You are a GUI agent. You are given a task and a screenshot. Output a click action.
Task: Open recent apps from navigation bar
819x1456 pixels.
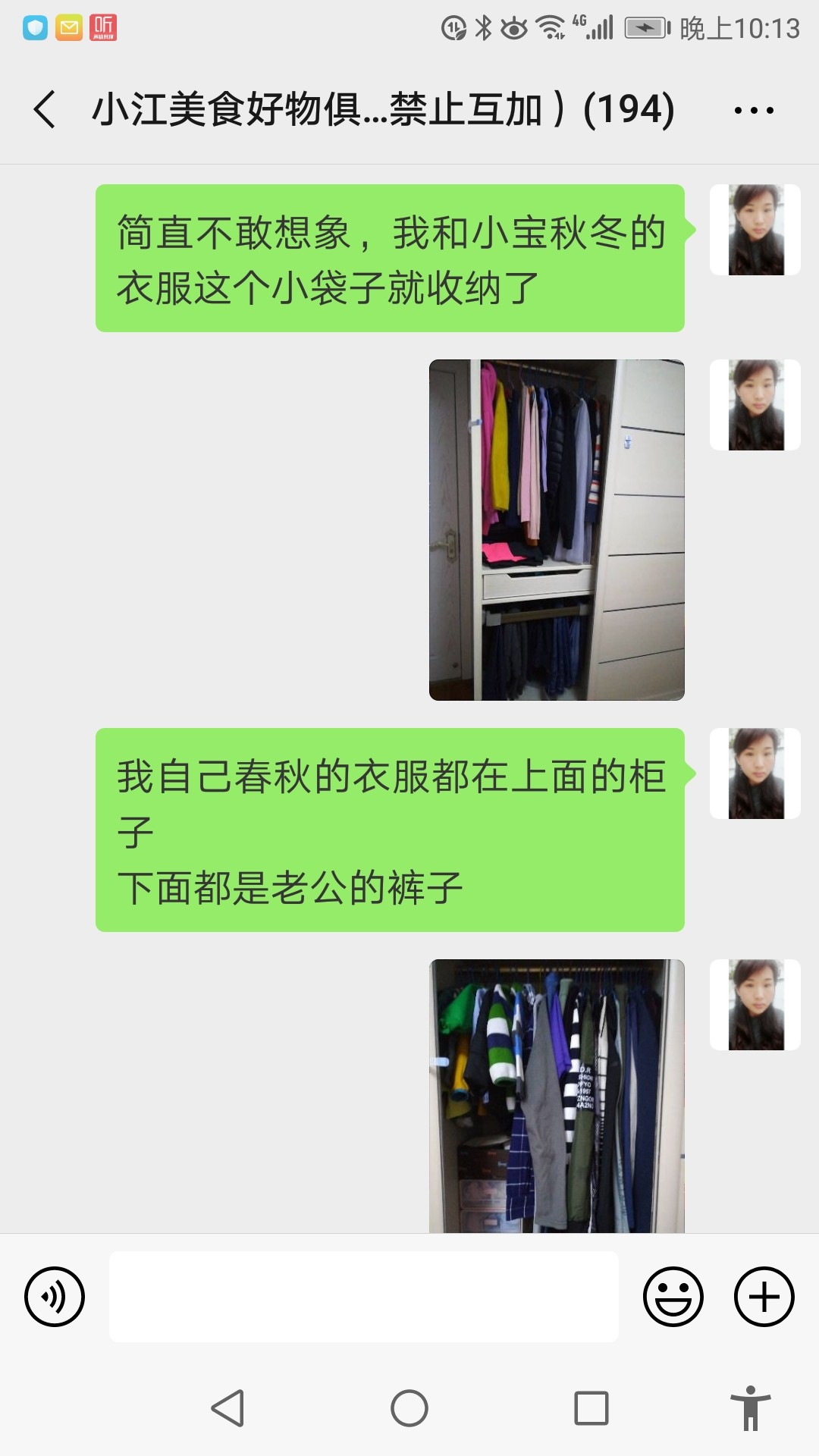coord(591,1409)
